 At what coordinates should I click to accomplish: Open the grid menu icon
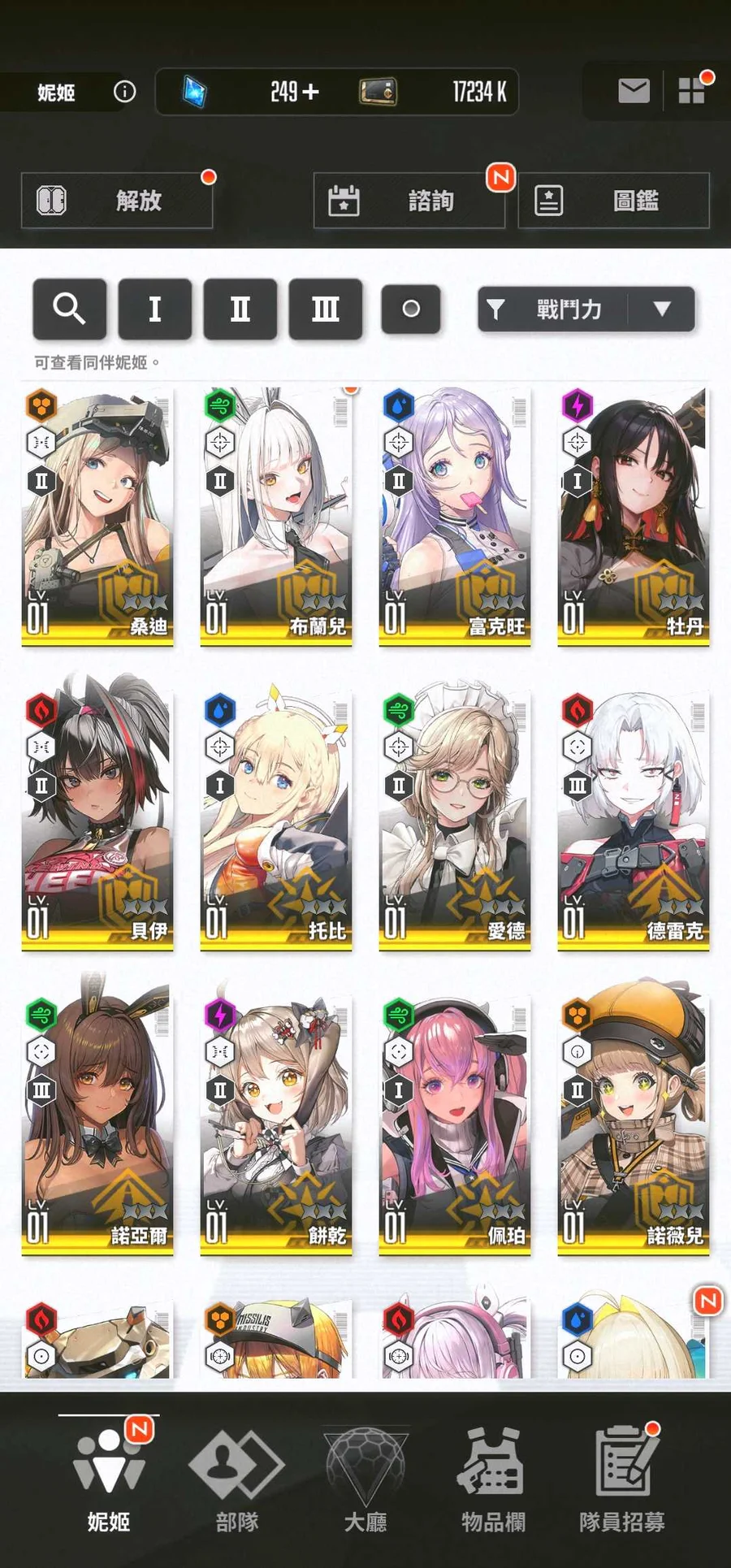(691, 91)
